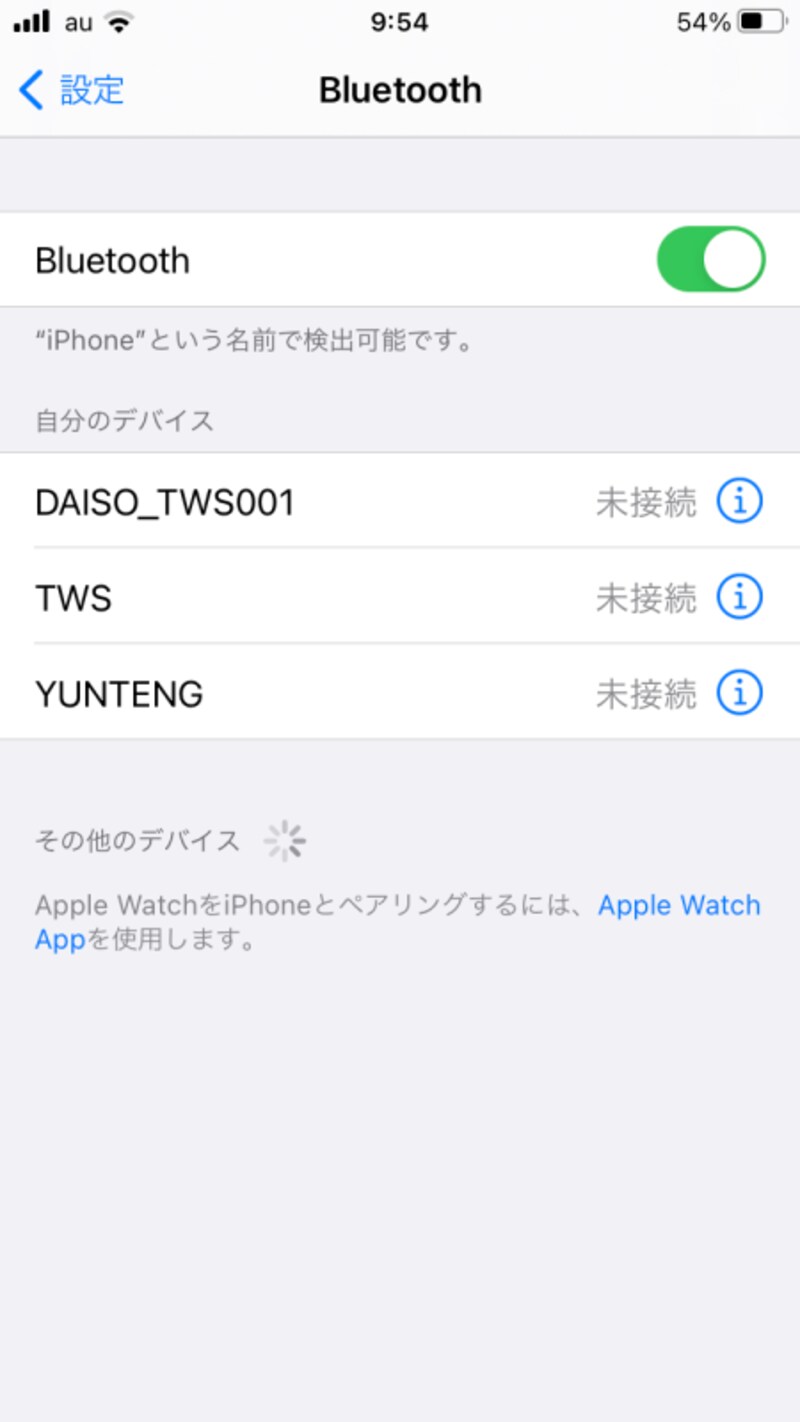Tap the 54% battery percentage text
800x1422 pixels.
[701, 22]
